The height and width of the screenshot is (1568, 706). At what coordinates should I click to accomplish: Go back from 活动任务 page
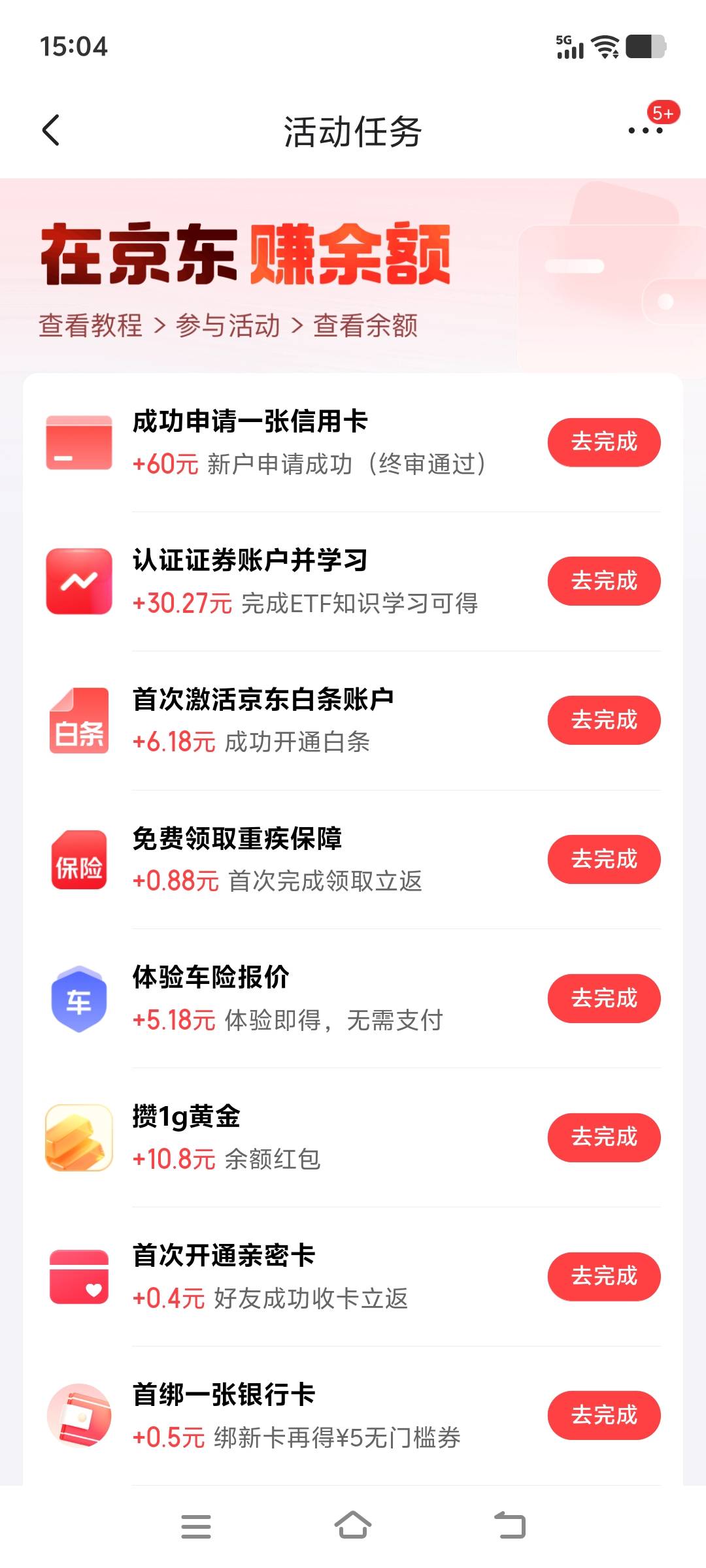coord(51,131)
